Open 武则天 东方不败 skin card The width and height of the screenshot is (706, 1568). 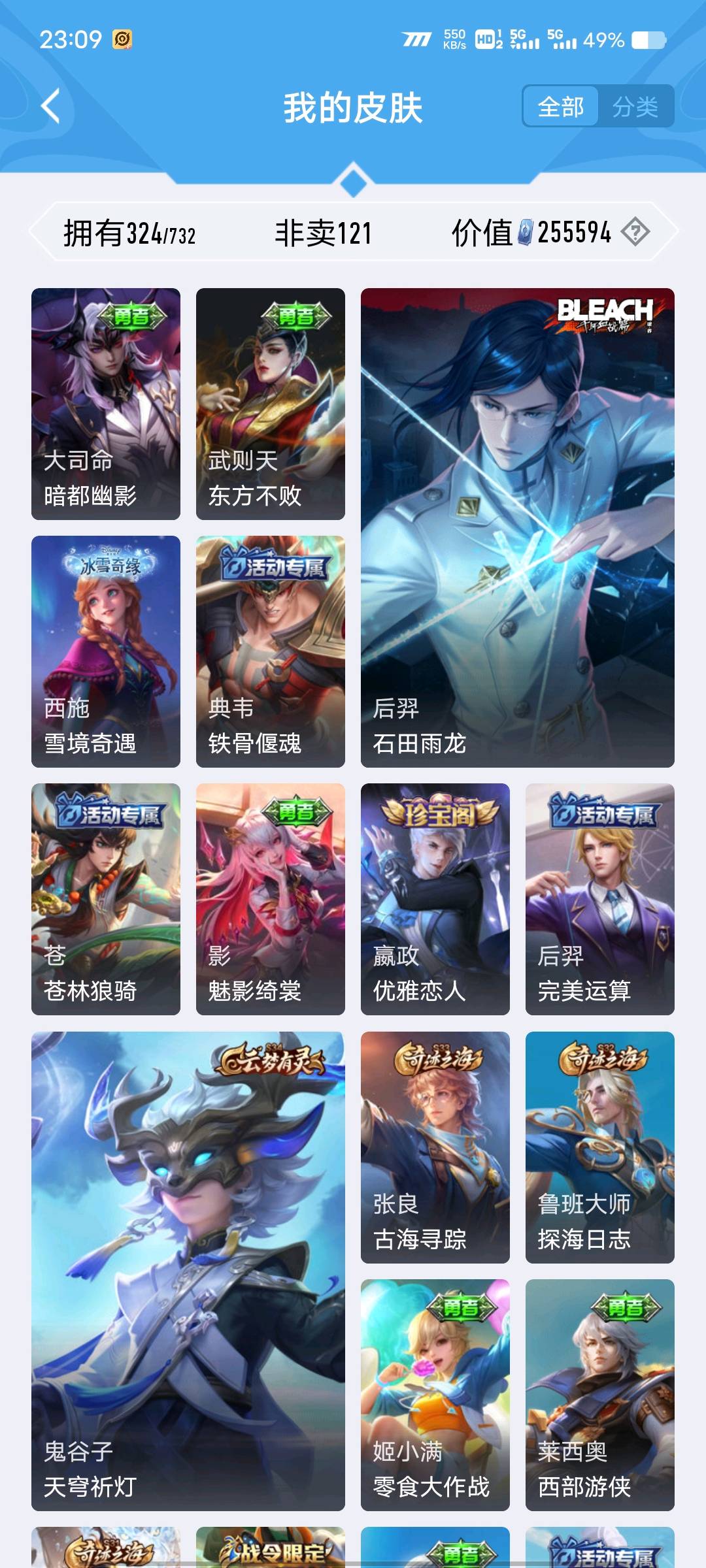point(271,404)
